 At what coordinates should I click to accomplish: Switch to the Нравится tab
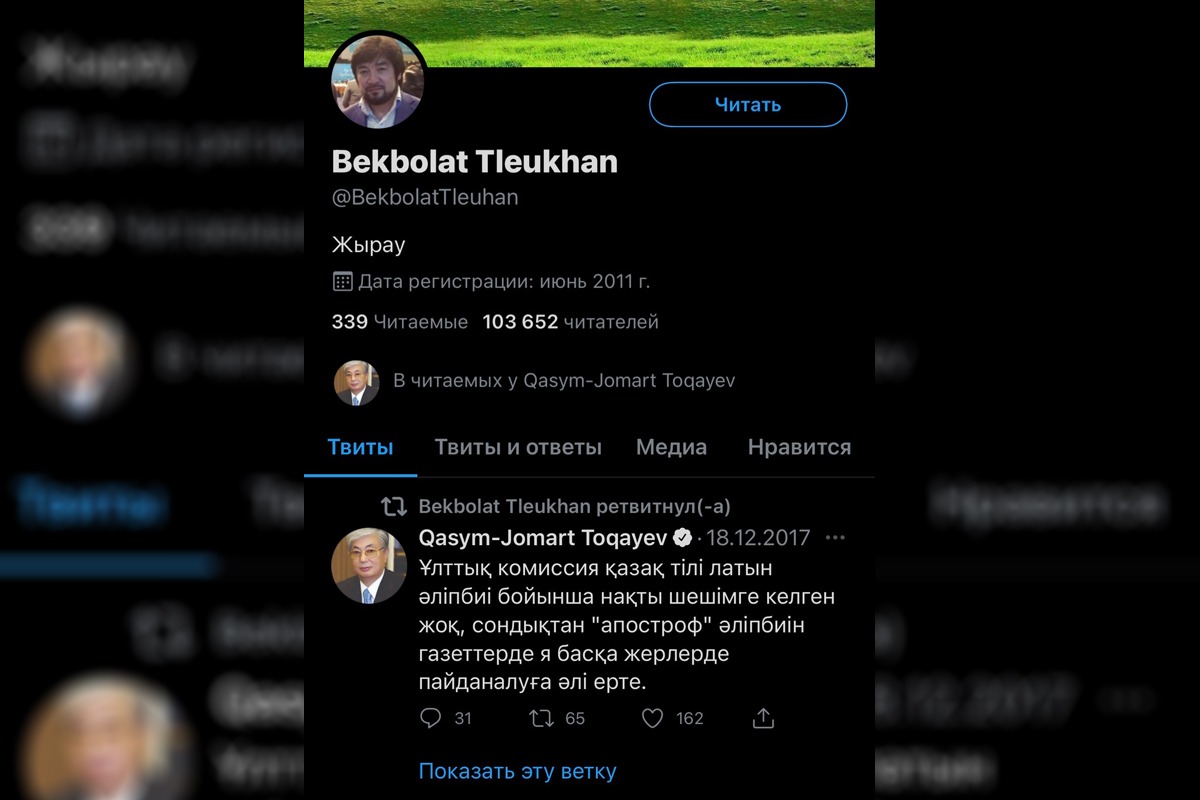(x=799, y=447)
